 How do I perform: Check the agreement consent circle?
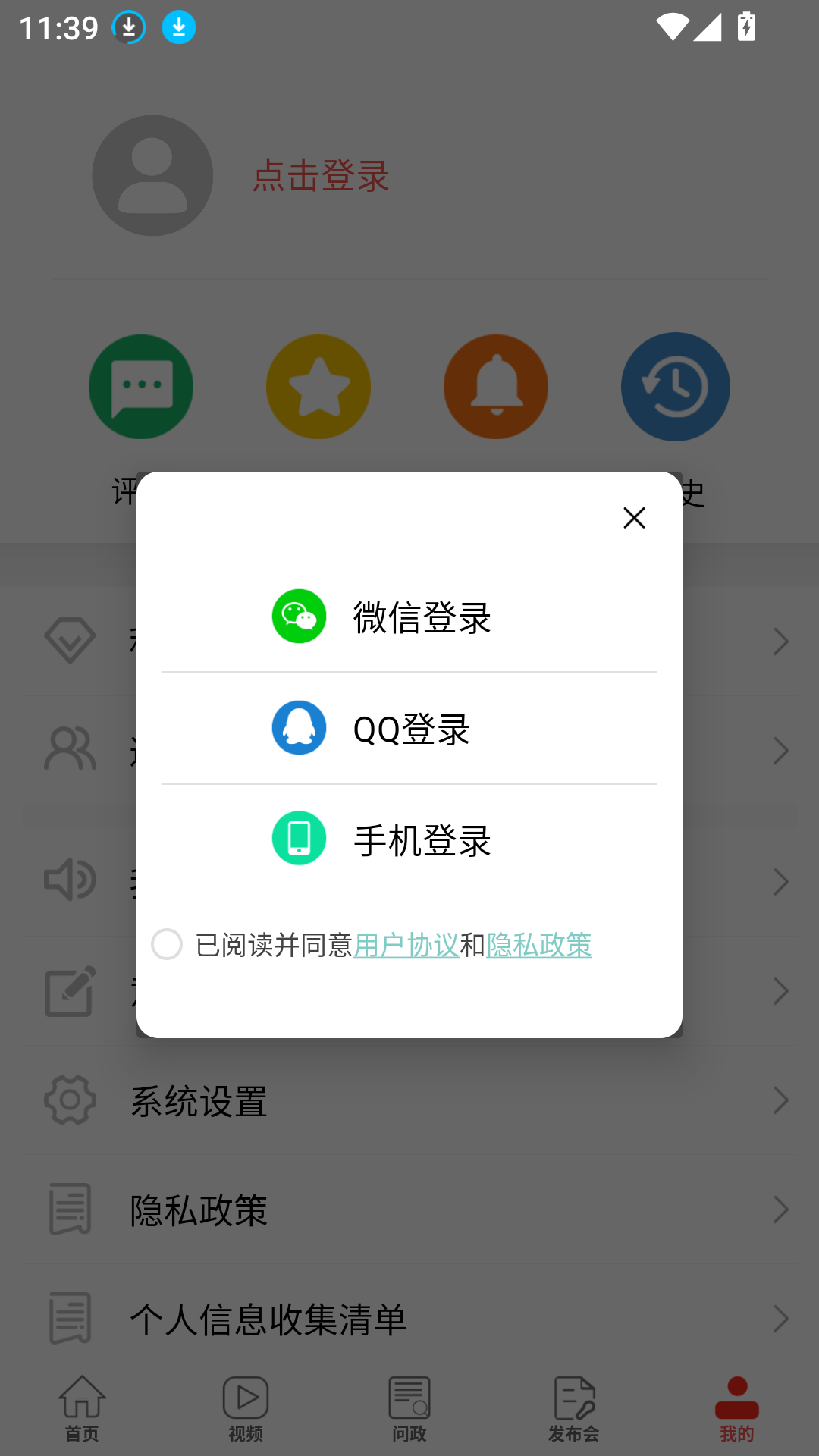[x=167, y=944]
